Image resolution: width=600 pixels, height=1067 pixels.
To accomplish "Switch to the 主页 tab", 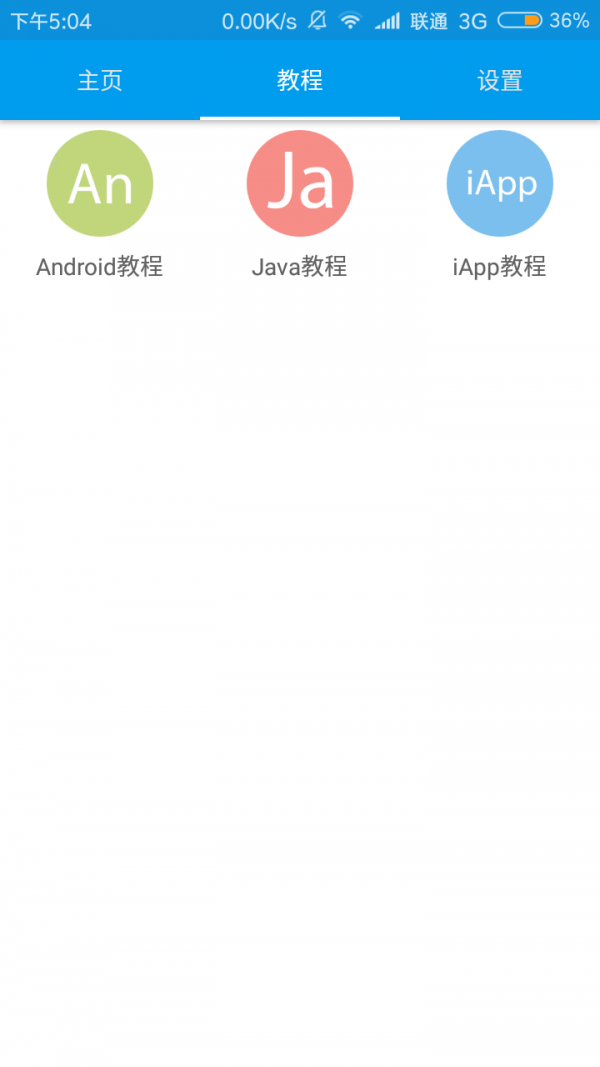I will click(x=100, y=81).
